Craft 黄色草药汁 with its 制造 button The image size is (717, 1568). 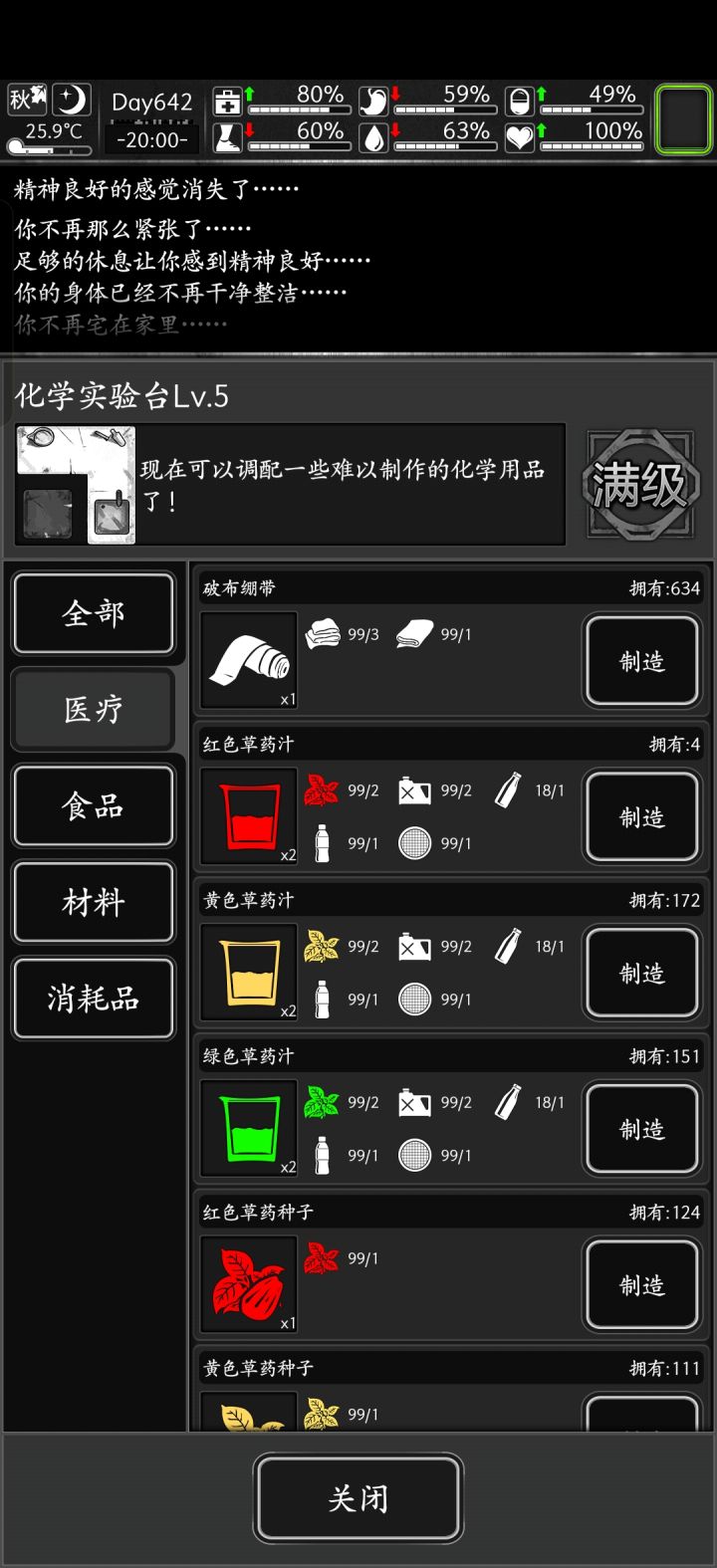pos(642,973)
